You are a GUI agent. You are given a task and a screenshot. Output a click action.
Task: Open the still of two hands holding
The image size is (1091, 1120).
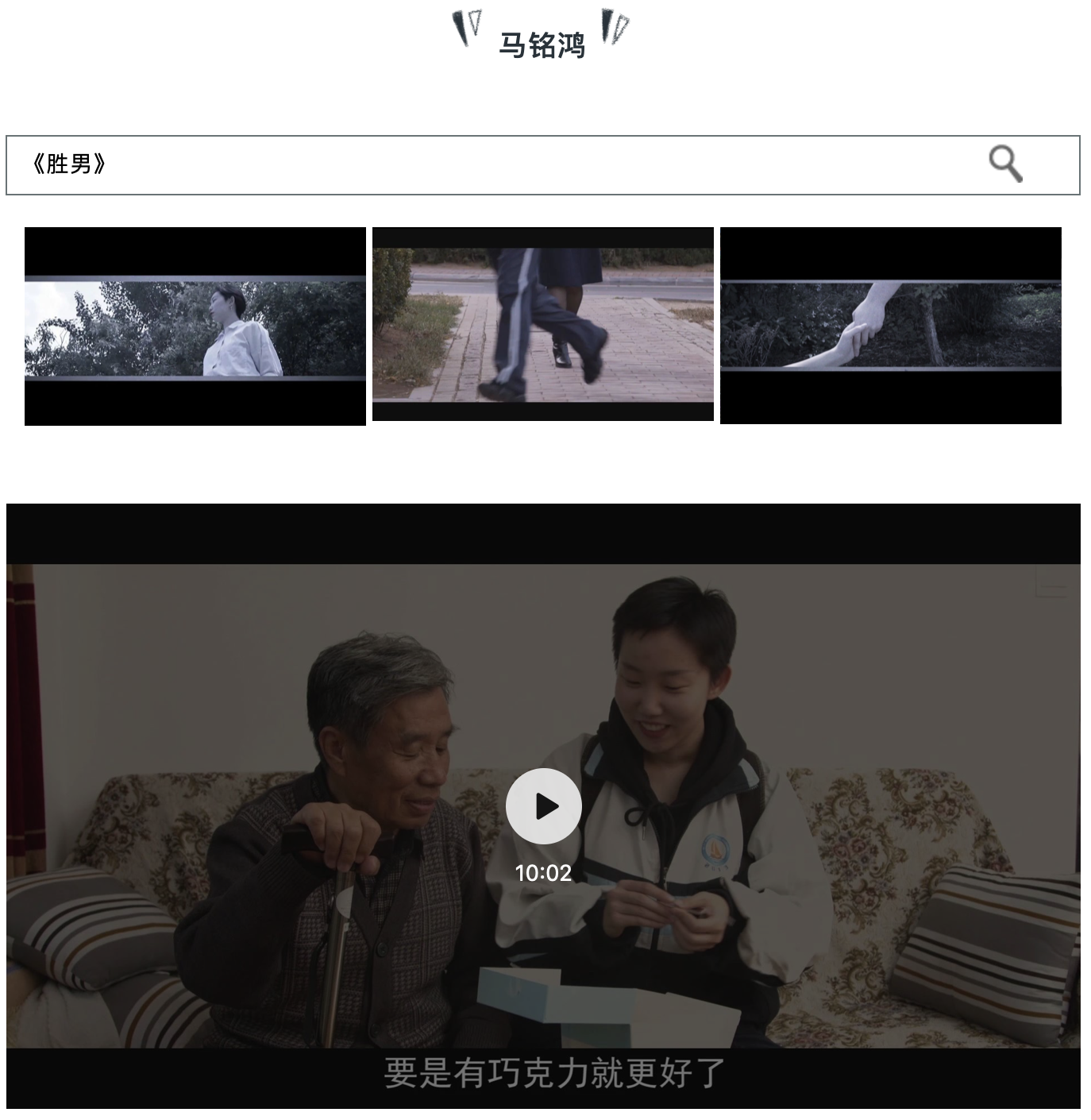[x=890, y=326]
